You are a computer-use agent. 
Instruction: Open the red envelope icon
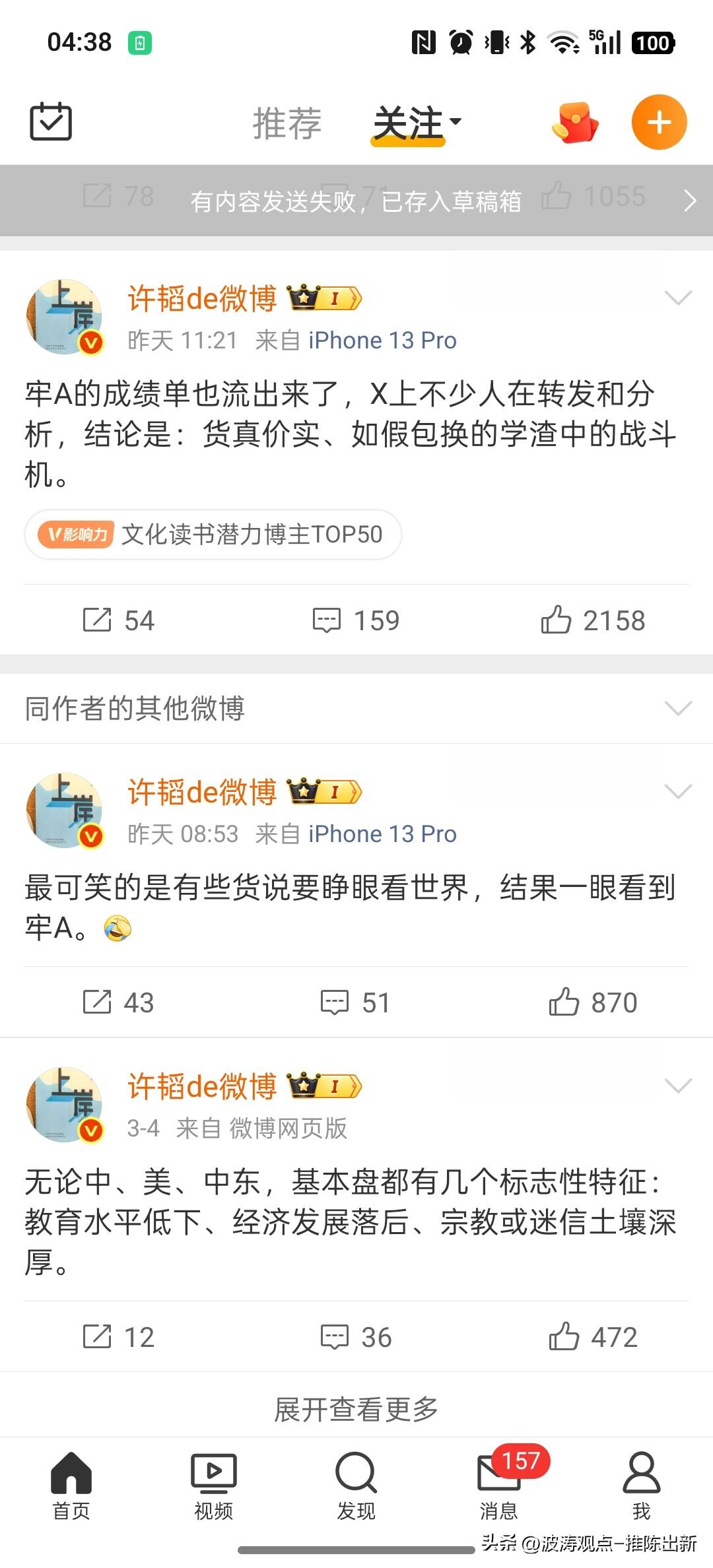(x=574, y=122)
